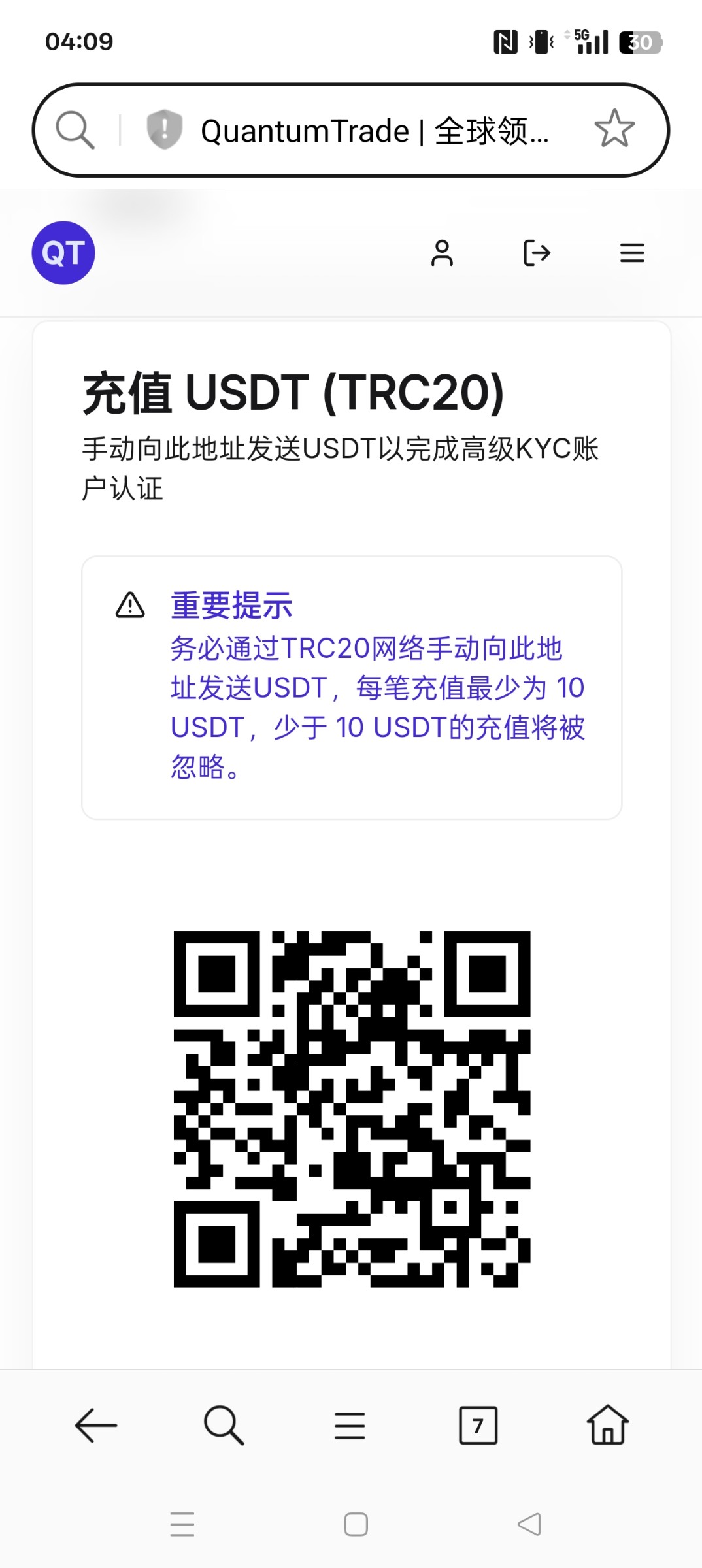Open the user account profile icon

click(x=442, y=253)
